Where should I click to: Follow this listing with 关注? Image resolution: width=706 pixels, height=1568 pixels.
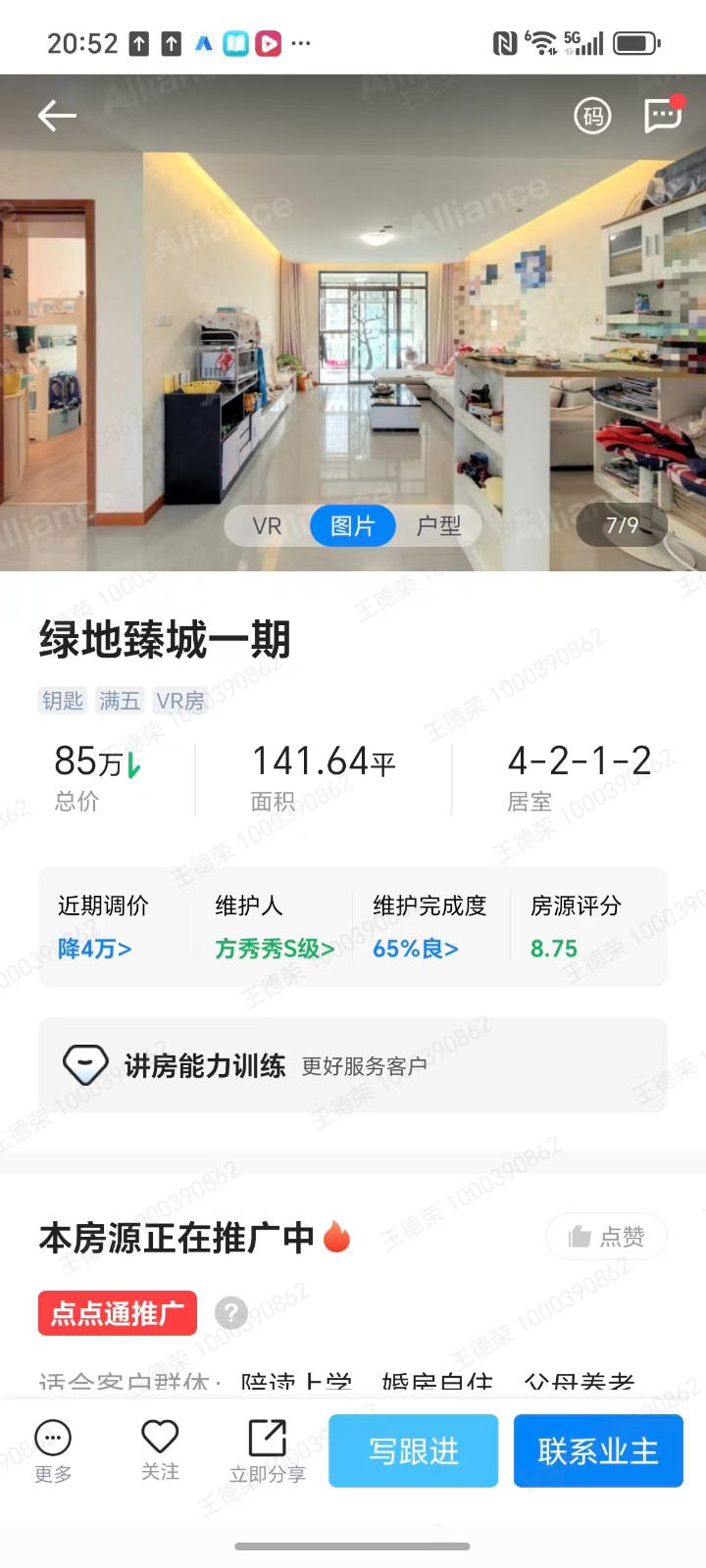pyautogui.click(x=160, y=1450)
